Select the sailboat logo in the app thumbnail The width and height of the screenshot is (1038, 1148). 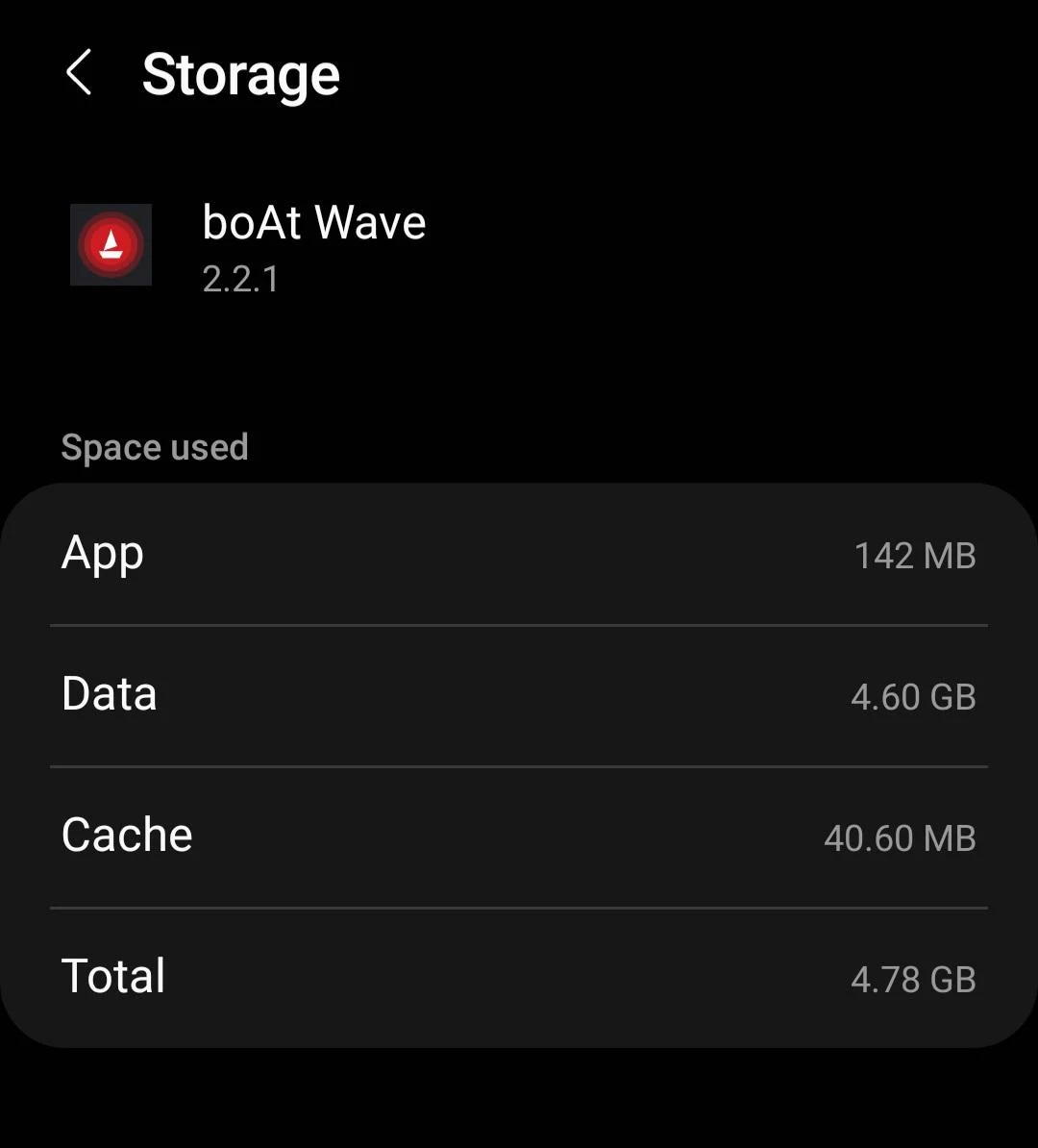[111, 242]
